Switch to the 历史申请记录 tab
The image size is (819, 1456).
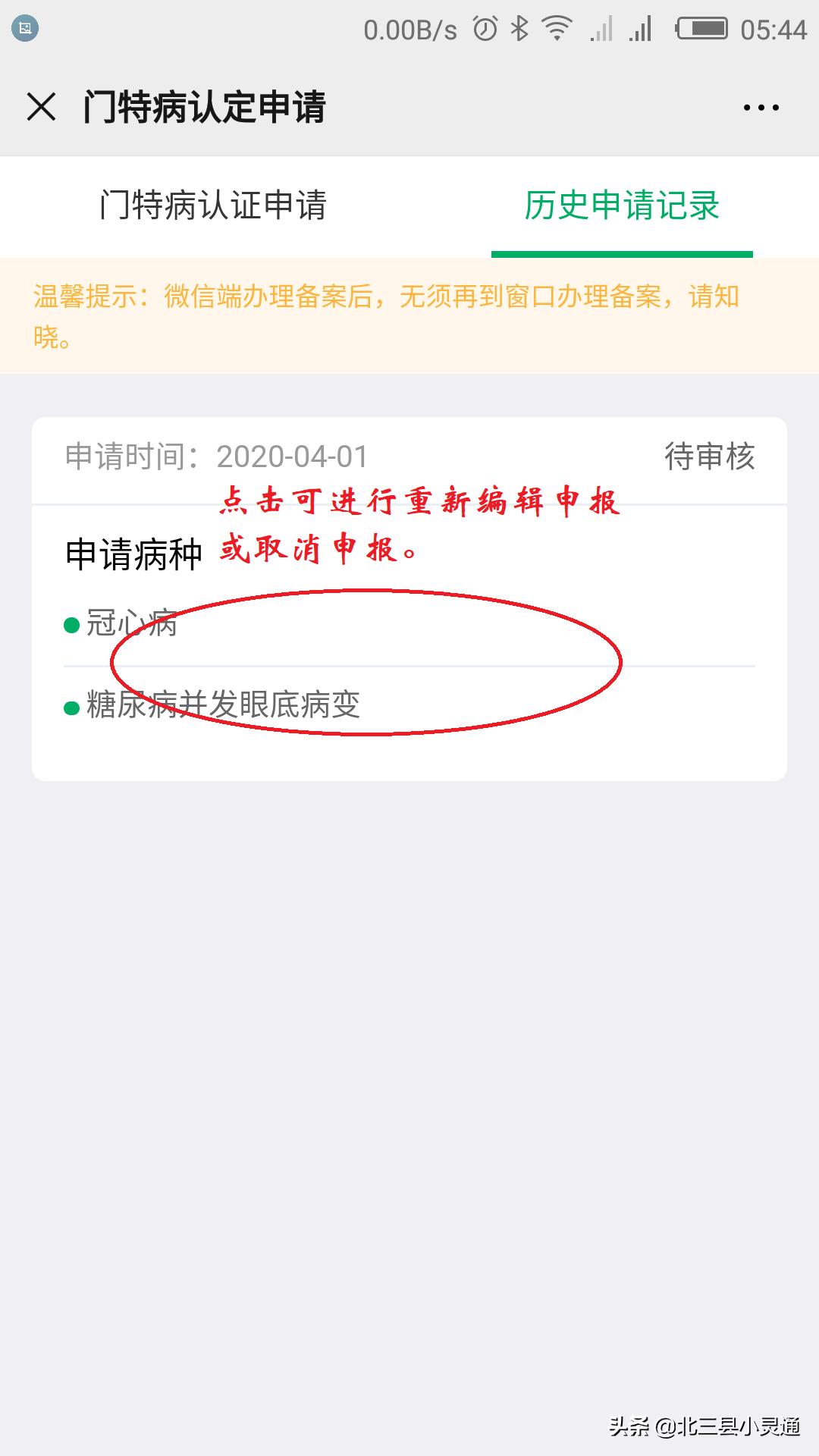(x=623, y=206)
